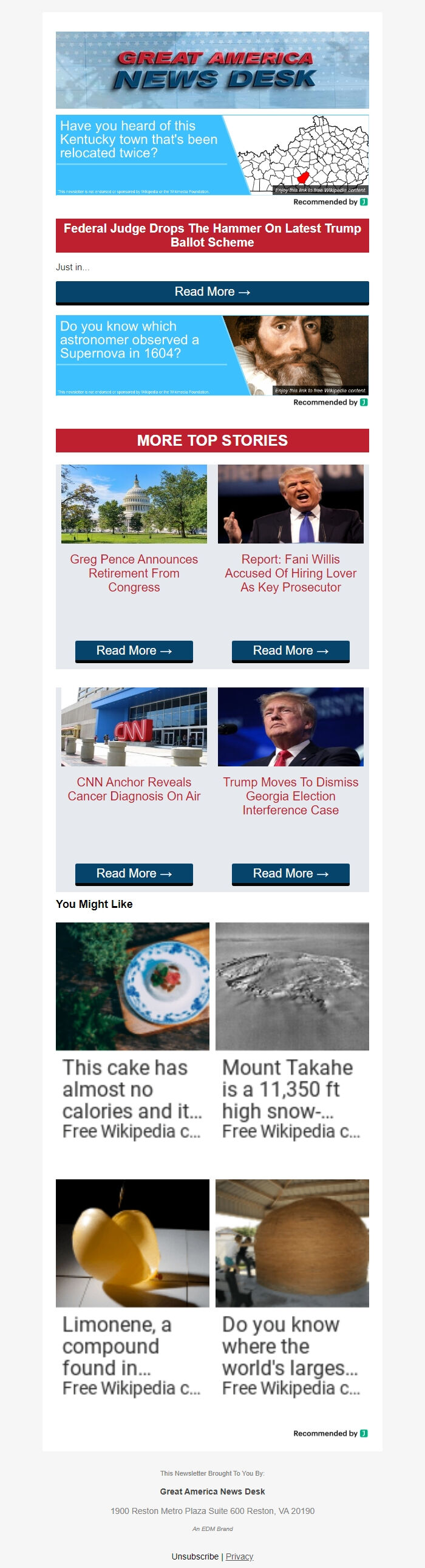This screenshot has height=1568, width=425.
Task: Open the Mount Takahe recommendation card
Action: (291, 1089)
